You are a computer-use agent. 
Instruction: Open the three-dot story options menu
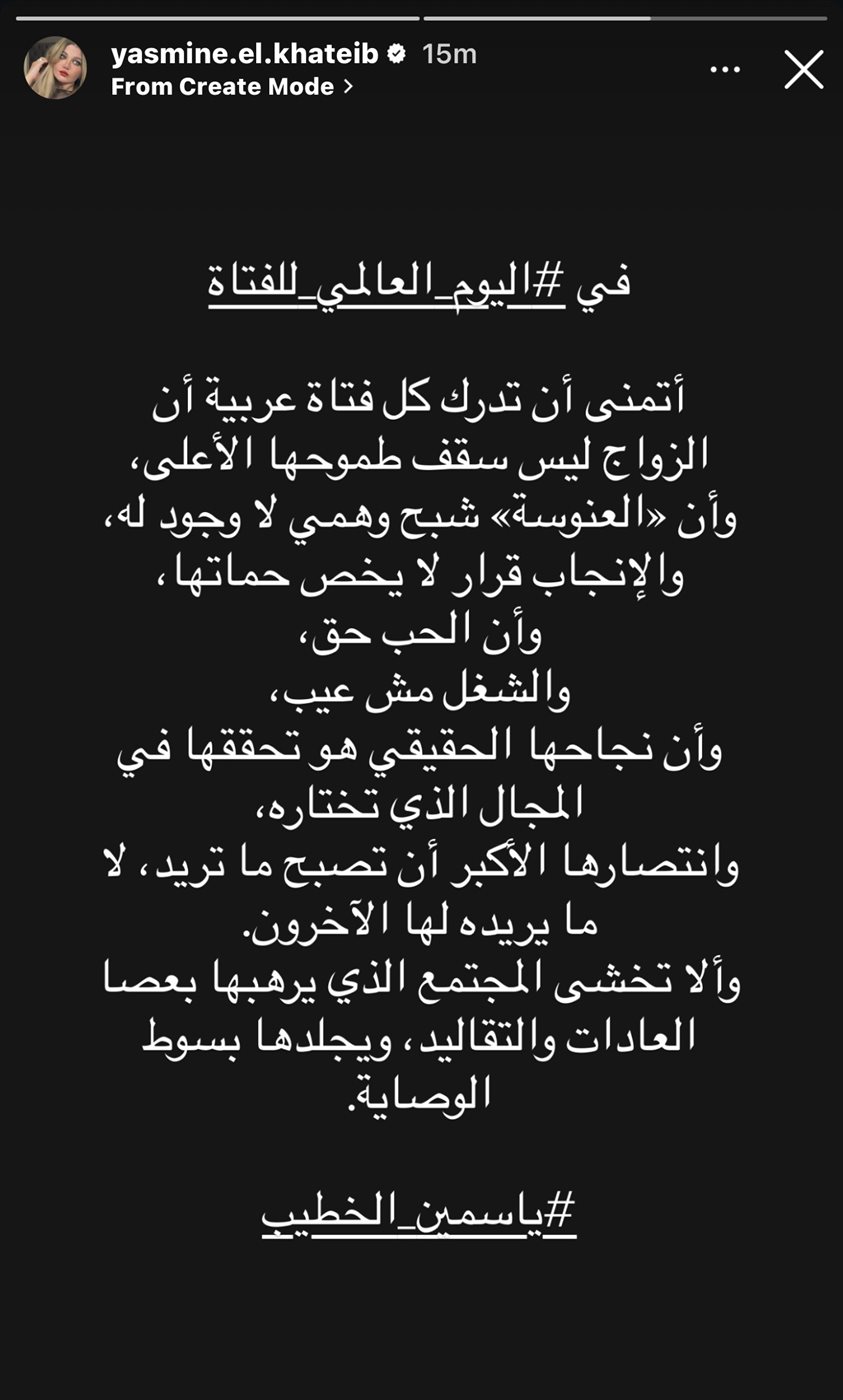[x=725, y=70]
